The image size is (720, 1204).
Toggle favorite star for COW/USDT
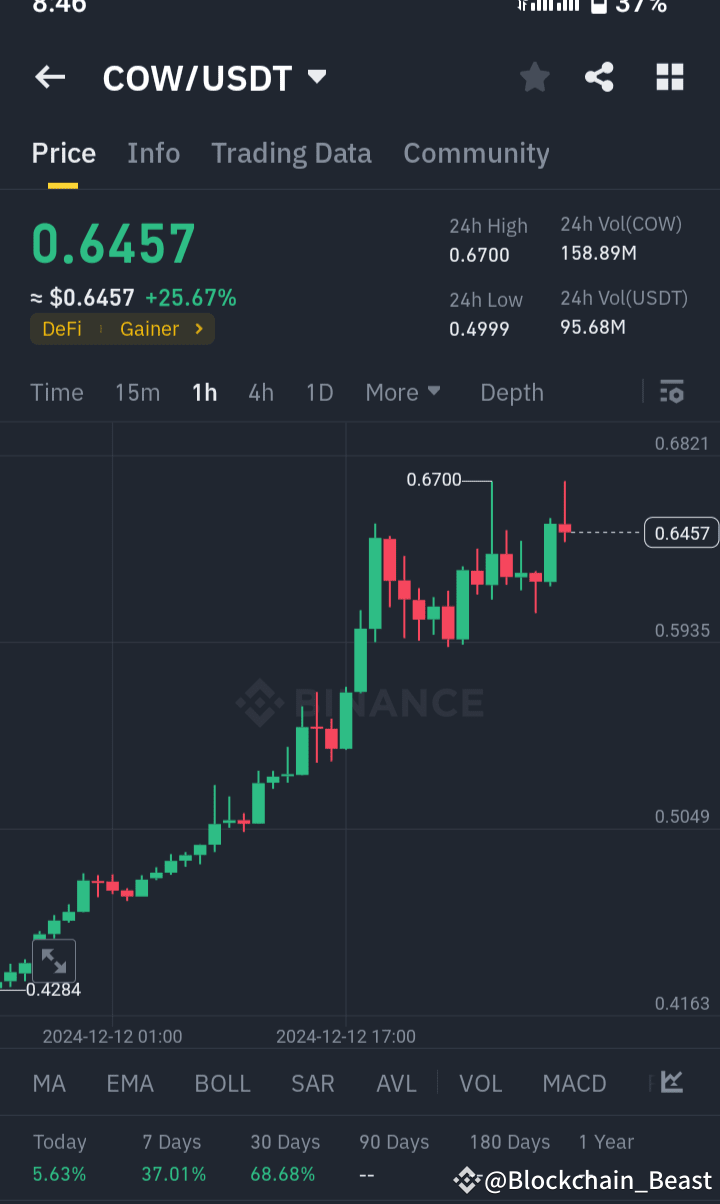pyautogui.click(x=534, y=77)
